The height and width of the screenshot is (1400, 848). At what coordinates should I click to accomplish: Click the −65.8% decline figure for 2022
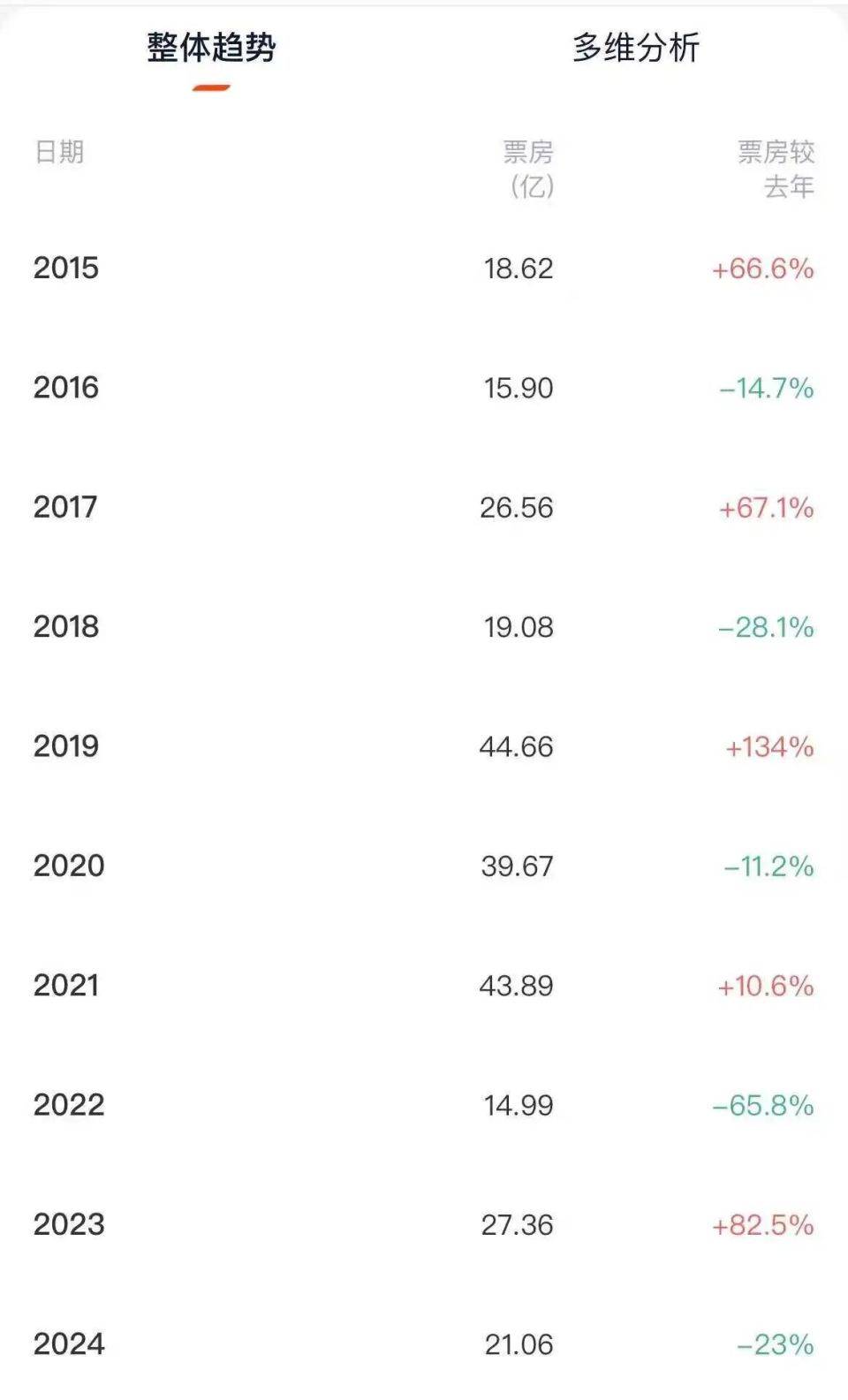761,1104
